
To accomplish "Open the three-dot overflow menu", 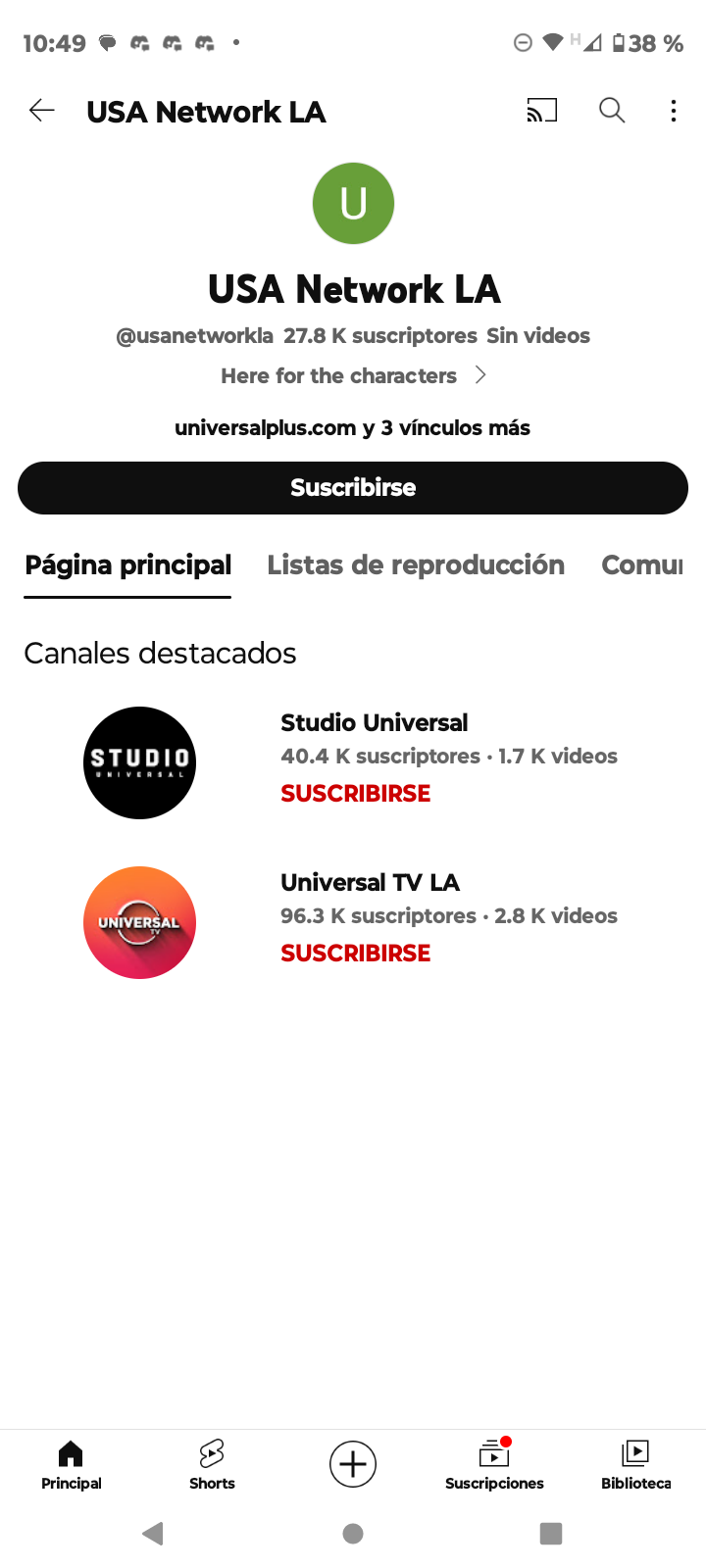I will [674, 111].
